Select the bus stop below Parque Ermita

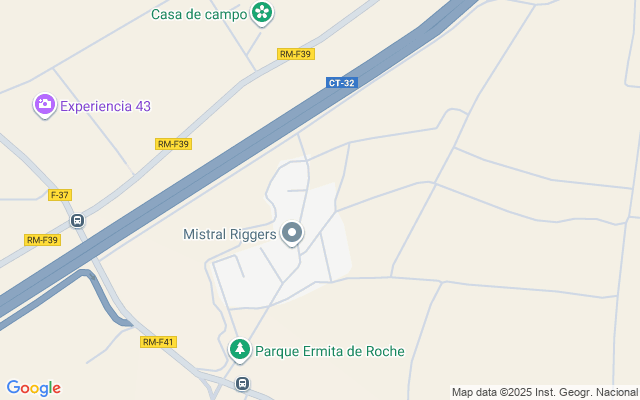(x=241, y=384)
